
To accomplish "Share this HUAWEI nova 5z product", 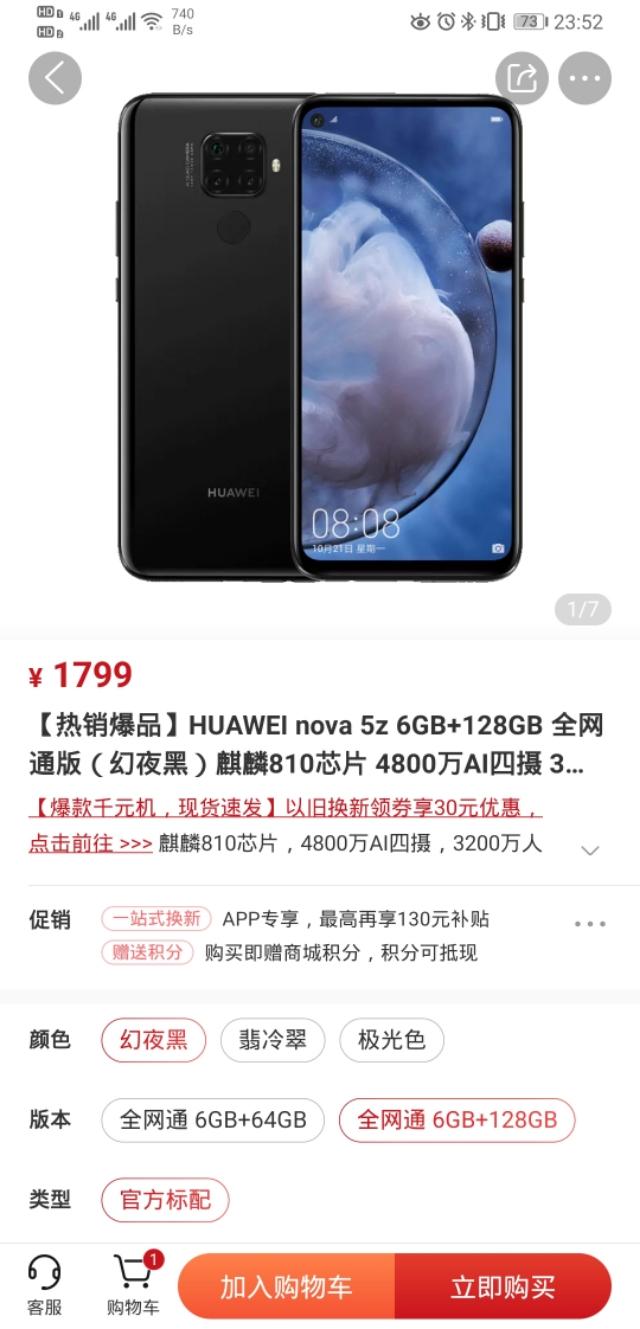I will point(522,78).
